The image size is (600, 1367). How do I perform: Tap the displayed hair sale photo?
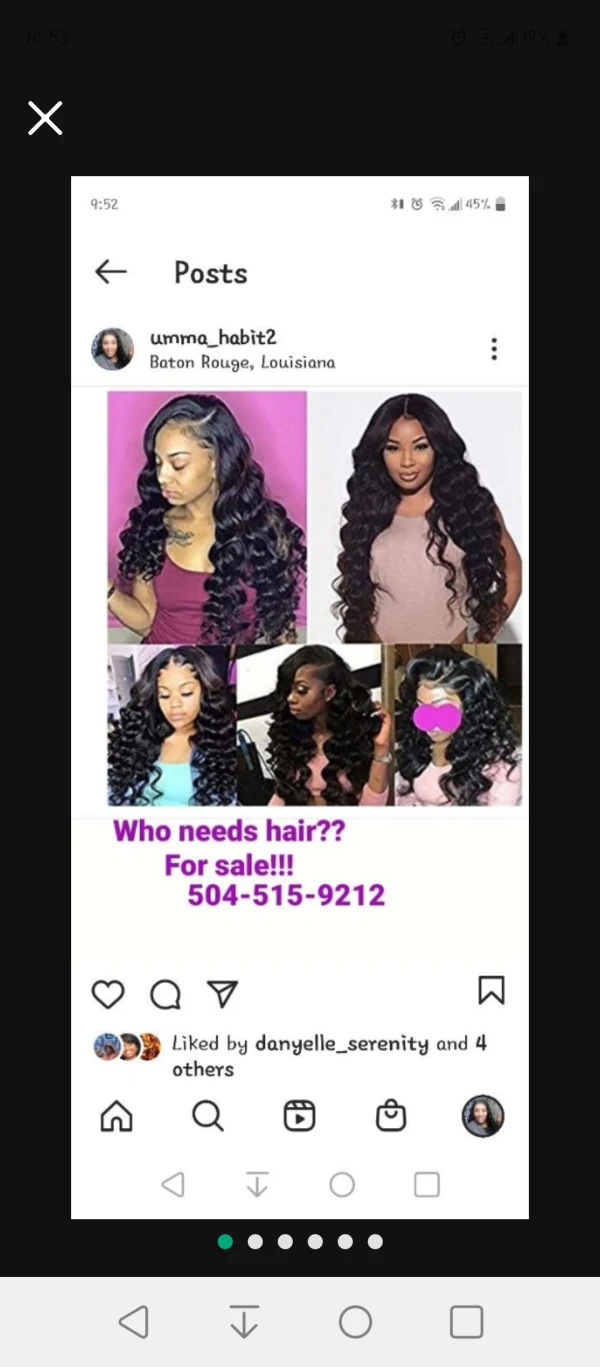300,697
